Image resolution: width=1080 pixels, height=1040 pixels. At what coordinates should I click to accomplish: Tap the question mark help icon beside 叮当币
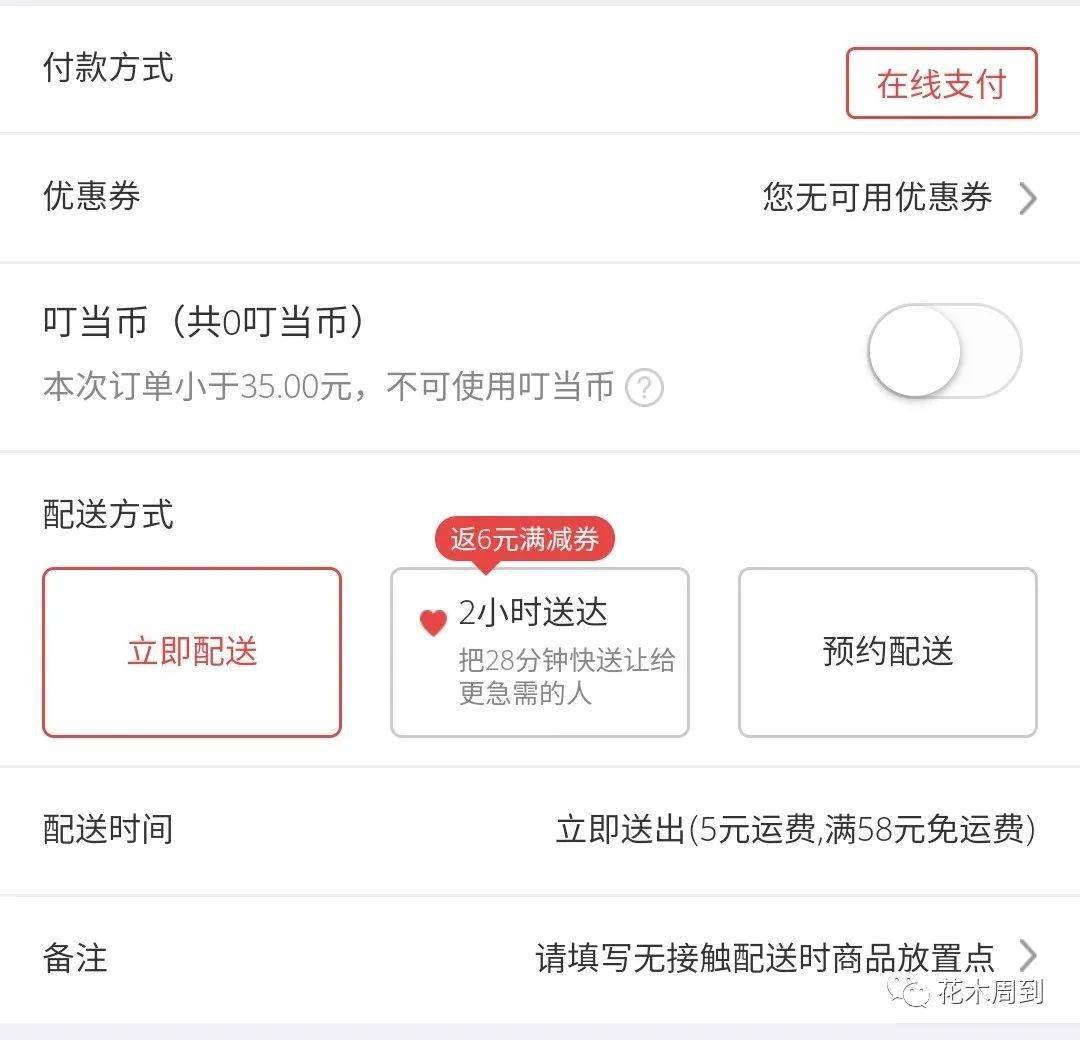pyautogui.click(x=644, y=388)
